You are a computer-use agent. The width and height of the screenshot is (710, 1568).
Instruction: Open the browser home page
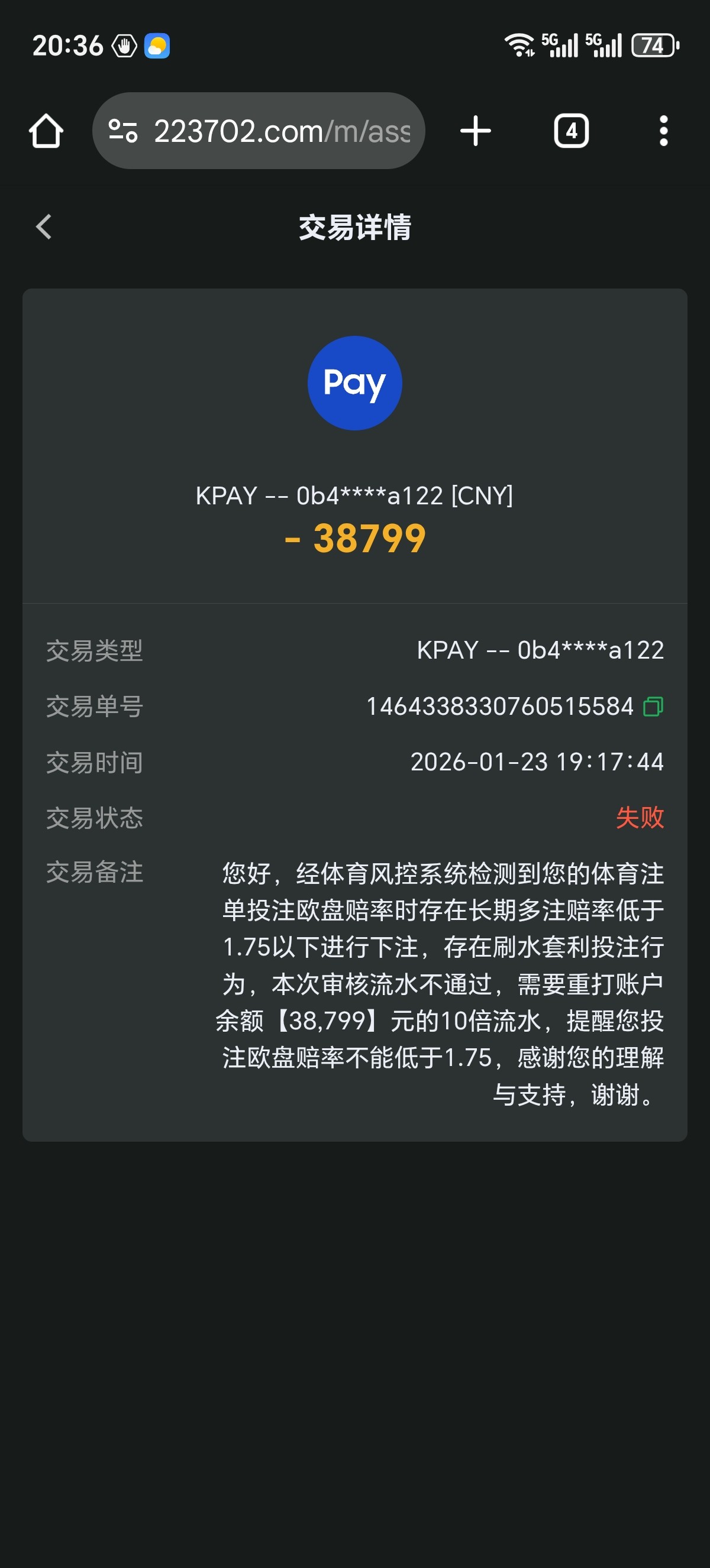[x=46, y=131]
